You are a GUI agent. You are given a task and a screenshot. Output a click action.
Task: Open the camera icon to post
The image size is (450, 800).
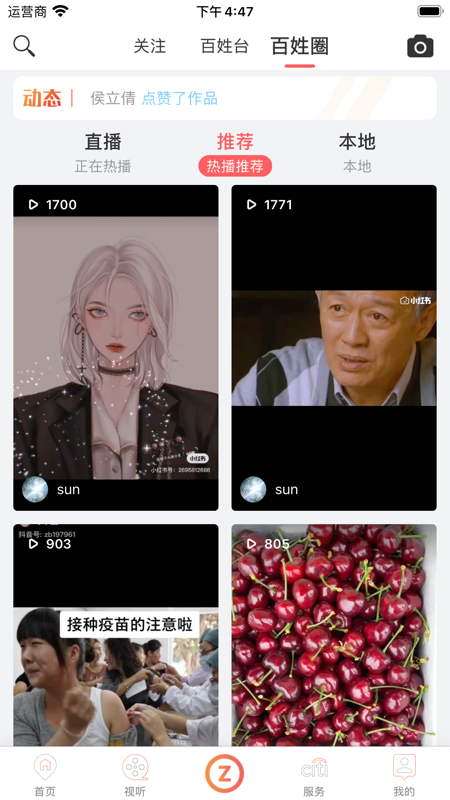(x=420, y=46)
